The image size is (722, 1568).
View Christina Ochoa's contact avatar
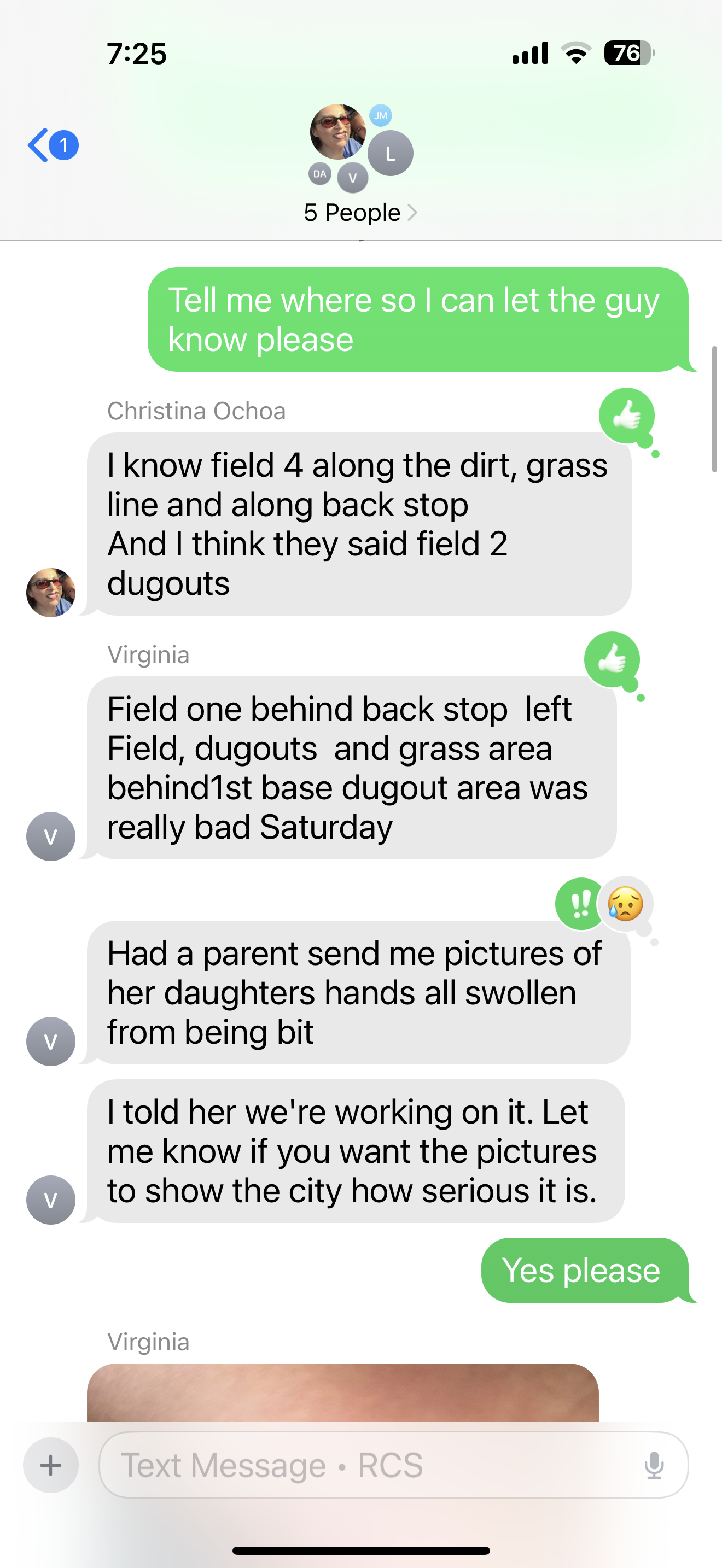[50, 592]
